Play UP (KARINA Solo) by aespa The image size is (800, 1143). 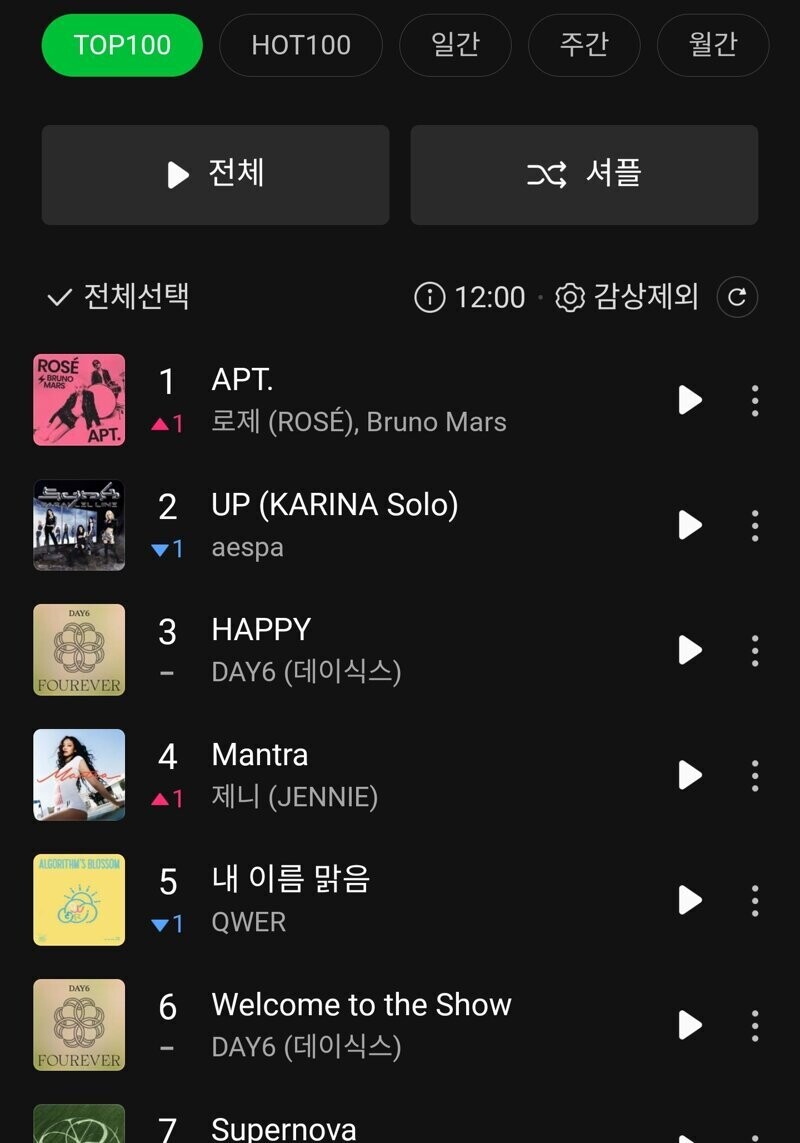point(689,525)
